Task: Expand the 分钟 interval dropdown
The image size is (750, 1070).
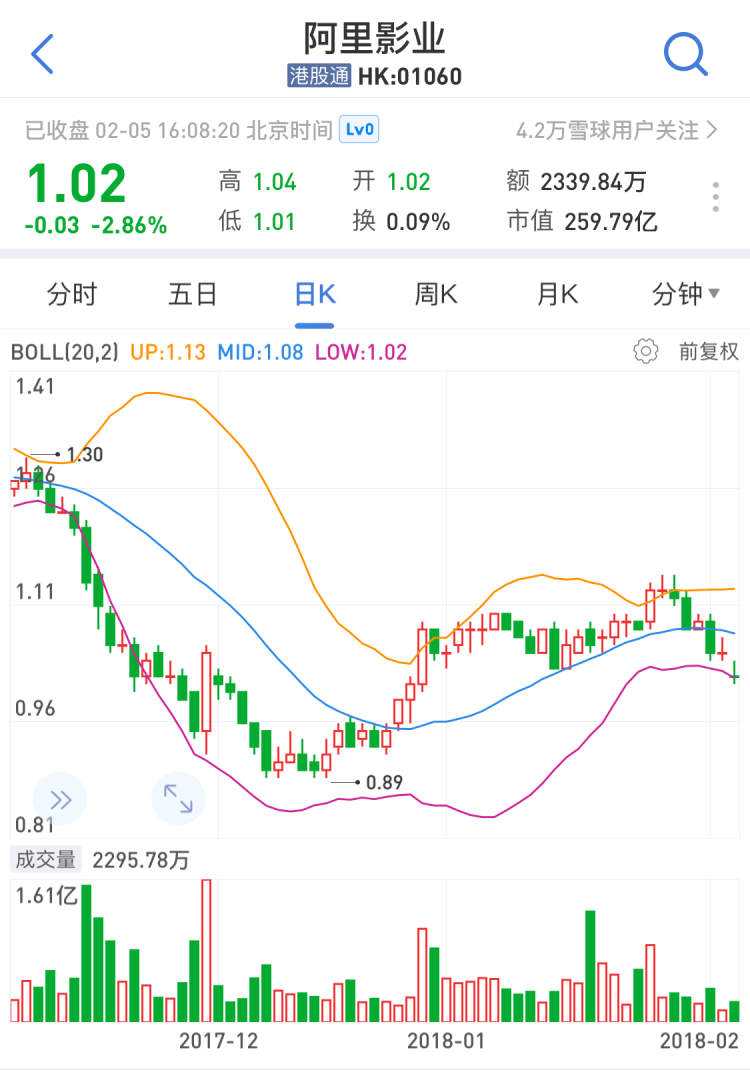Action: [x=685, y=294]
